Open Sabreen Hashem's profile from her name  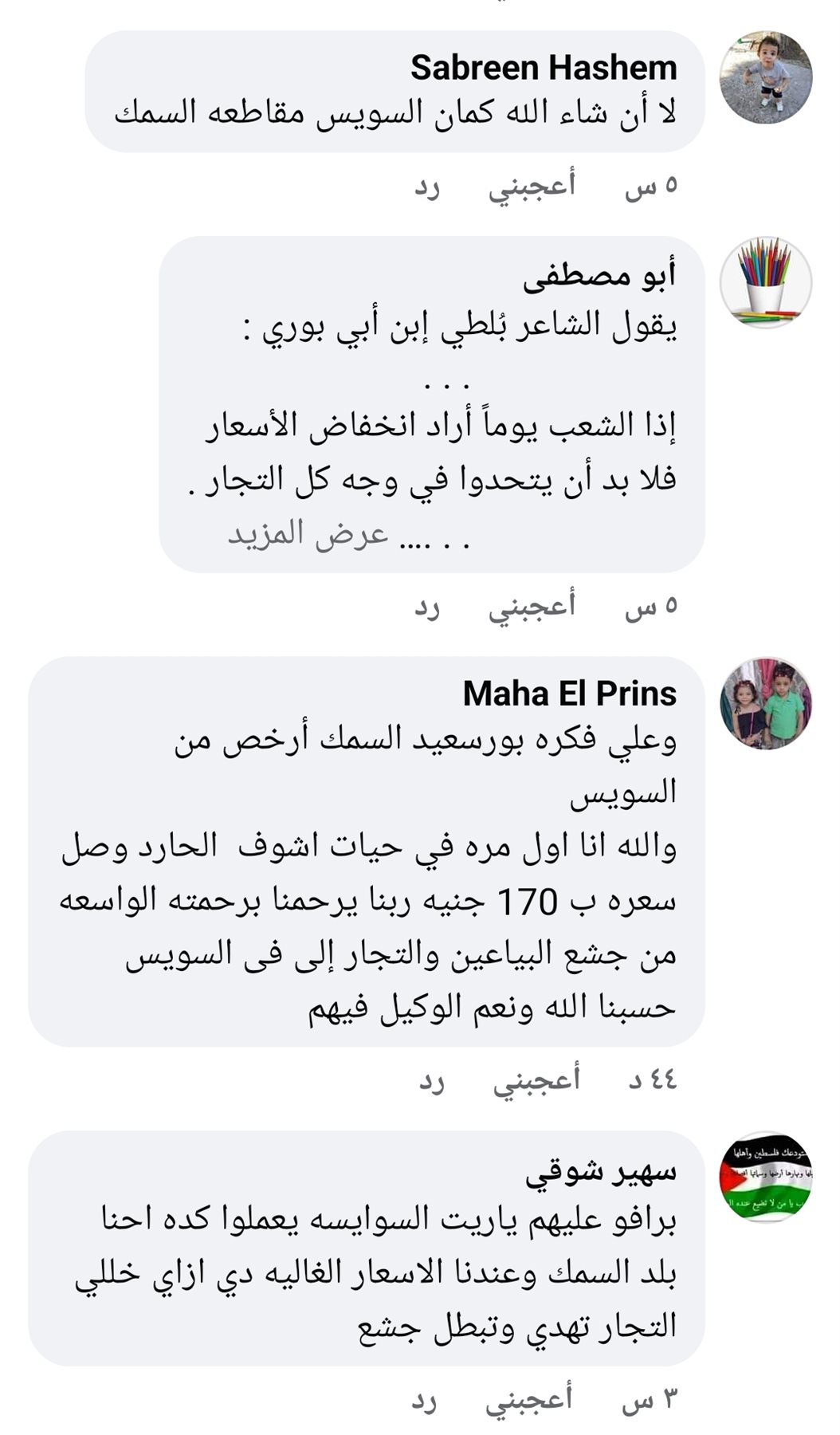[x=544, y=69]
